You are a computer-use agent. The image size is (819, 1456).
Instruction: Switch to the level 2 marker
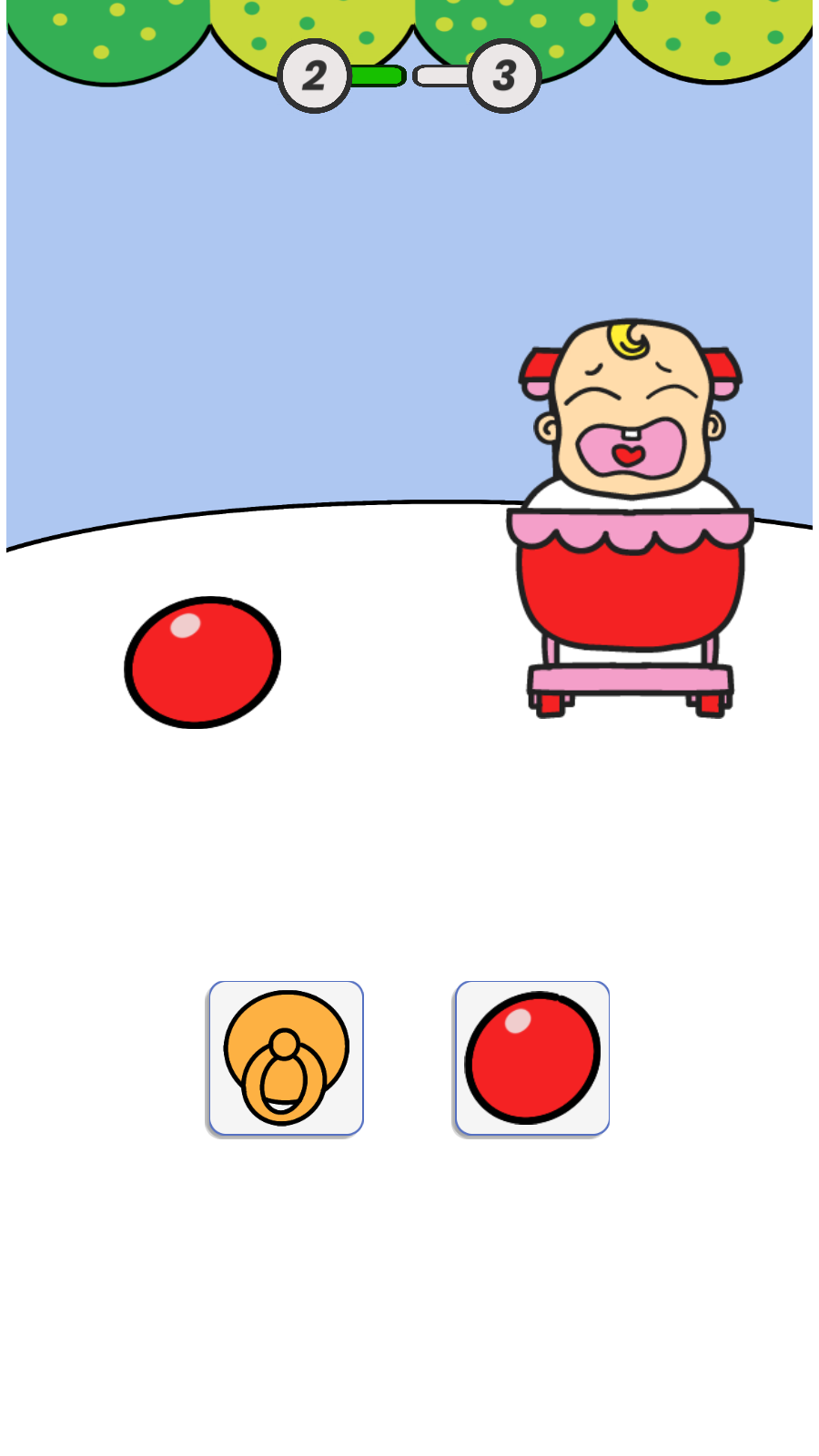pos(317,76)
